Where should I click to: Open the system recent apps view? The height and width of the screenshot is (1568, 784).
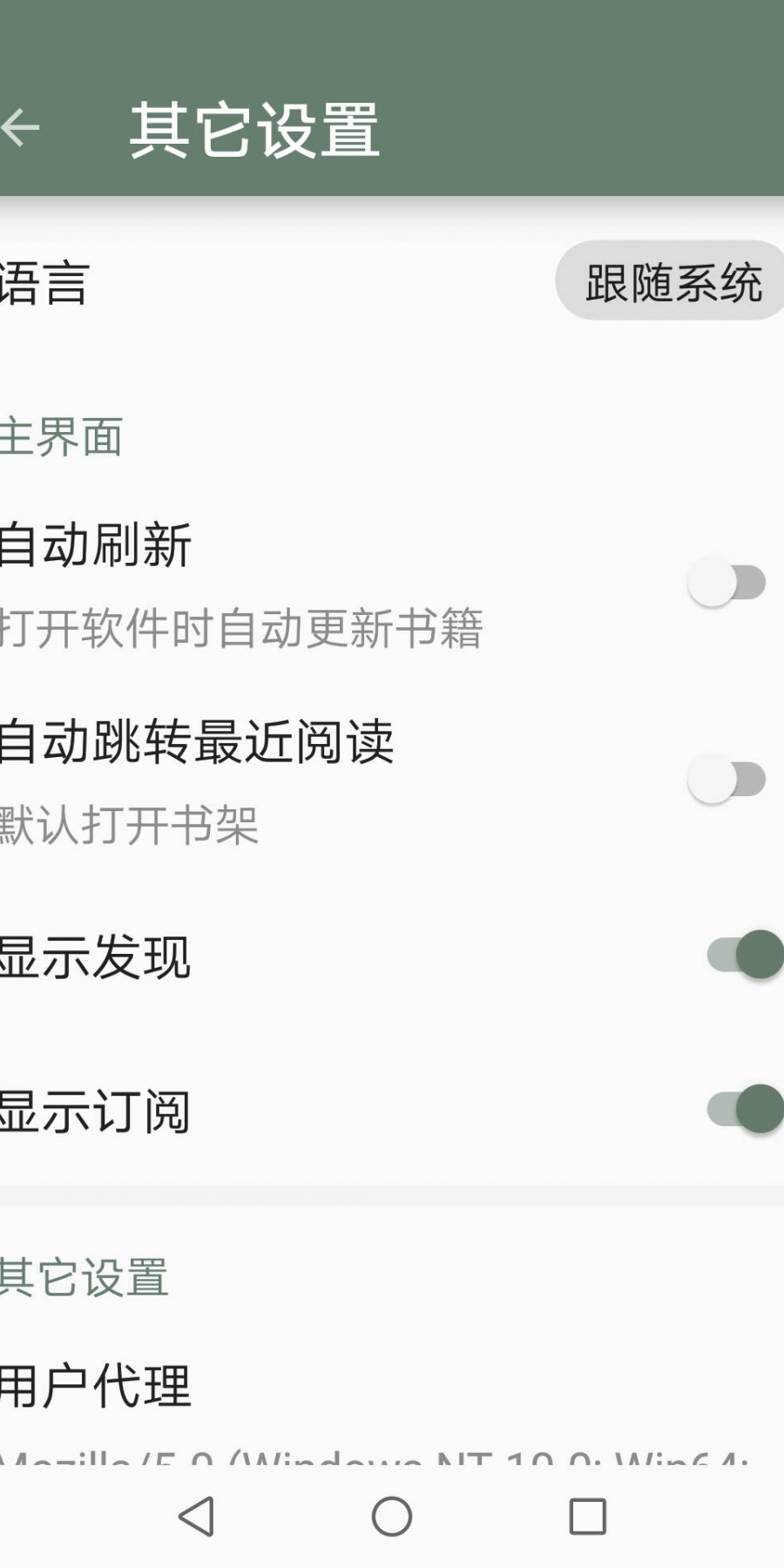pos(587,1517)
